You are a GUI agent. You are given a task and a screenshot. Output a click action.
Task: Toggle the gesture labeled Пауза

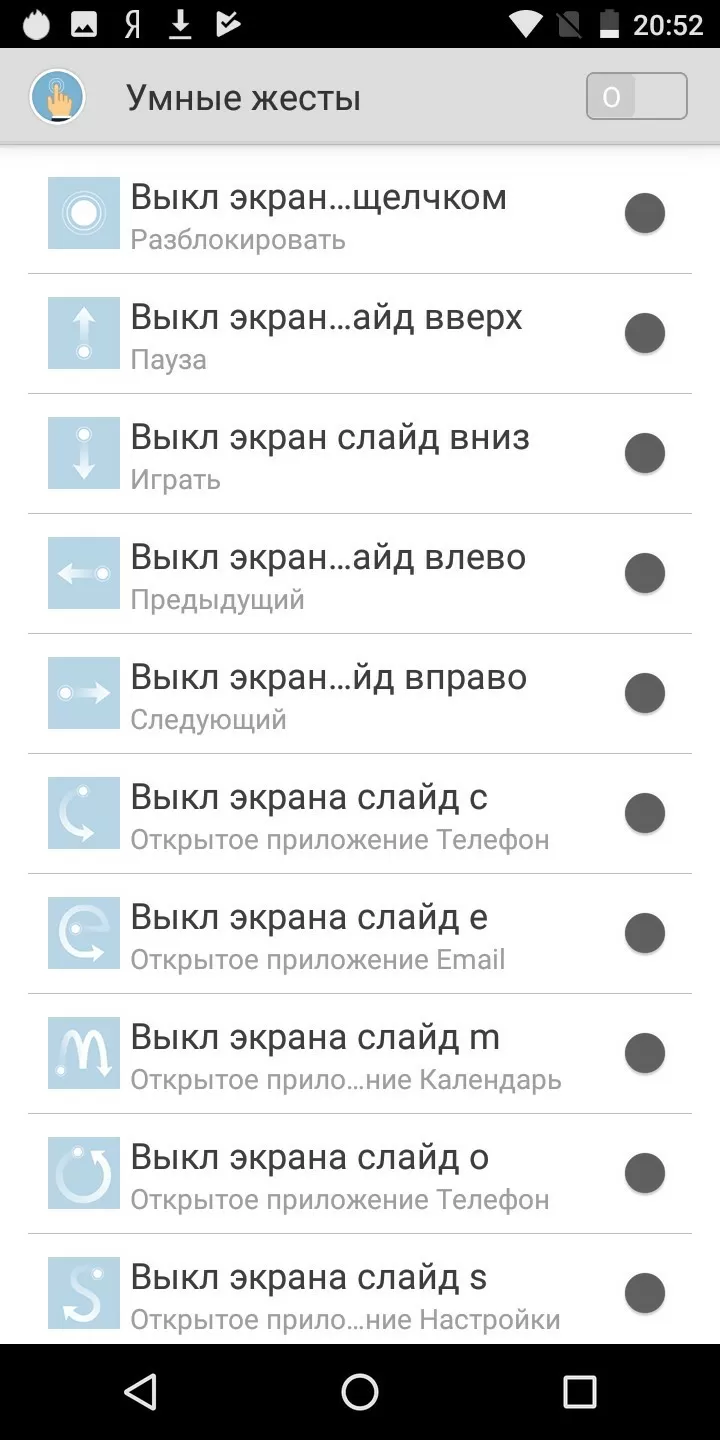click(x=645, y=333)
